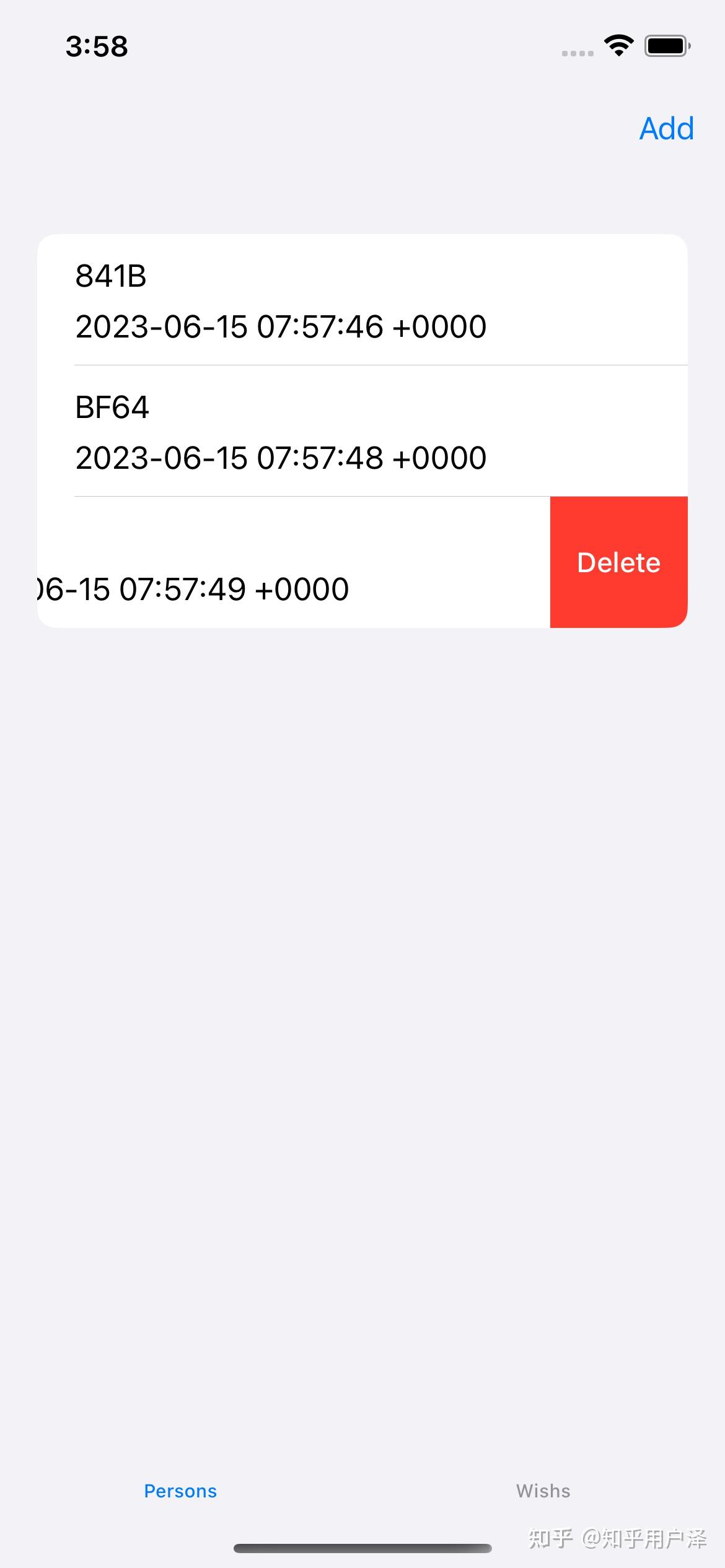Tap the top-right corner near Add

(666, 129)
